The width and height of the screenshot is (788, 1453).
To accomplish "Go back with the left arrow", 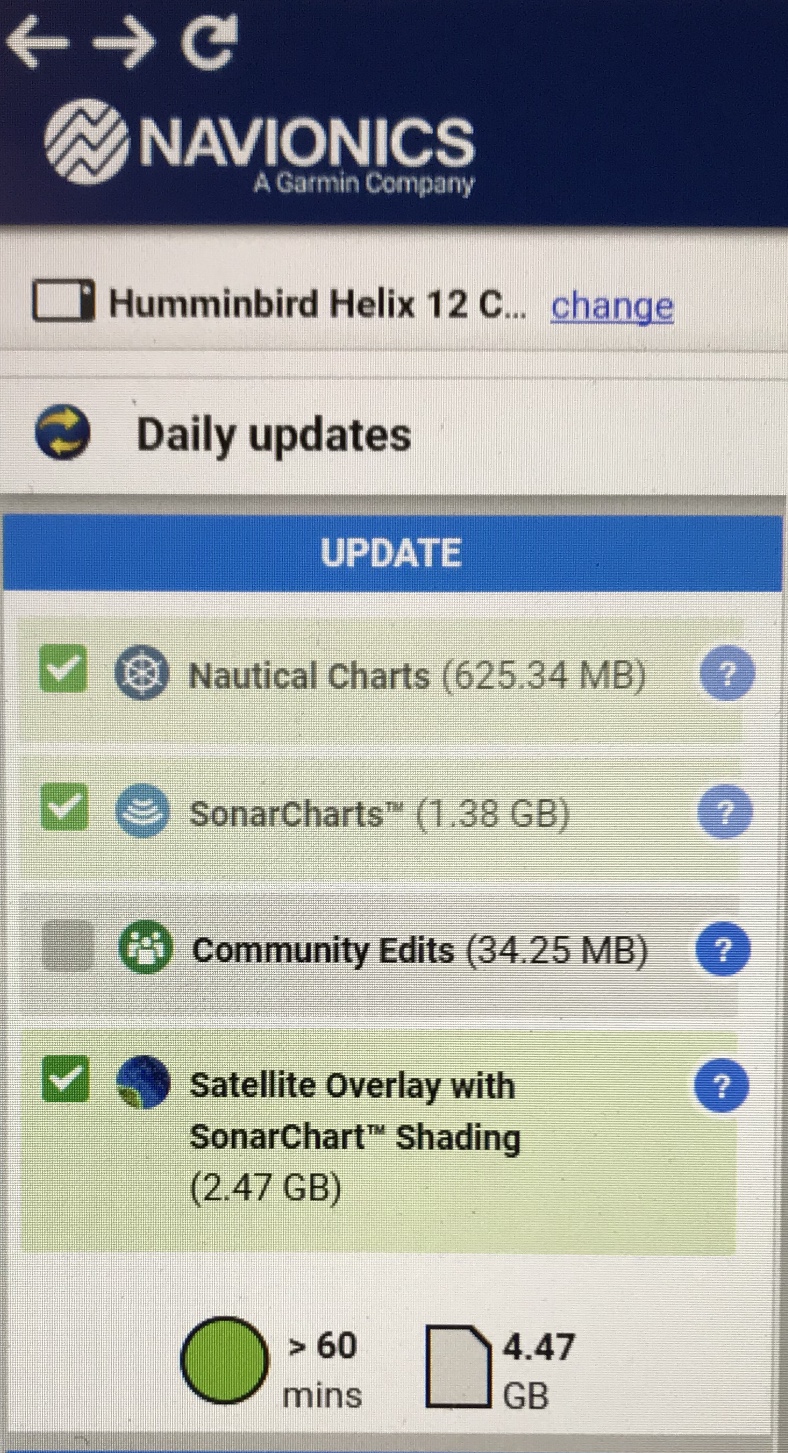I will coord(38,45).
